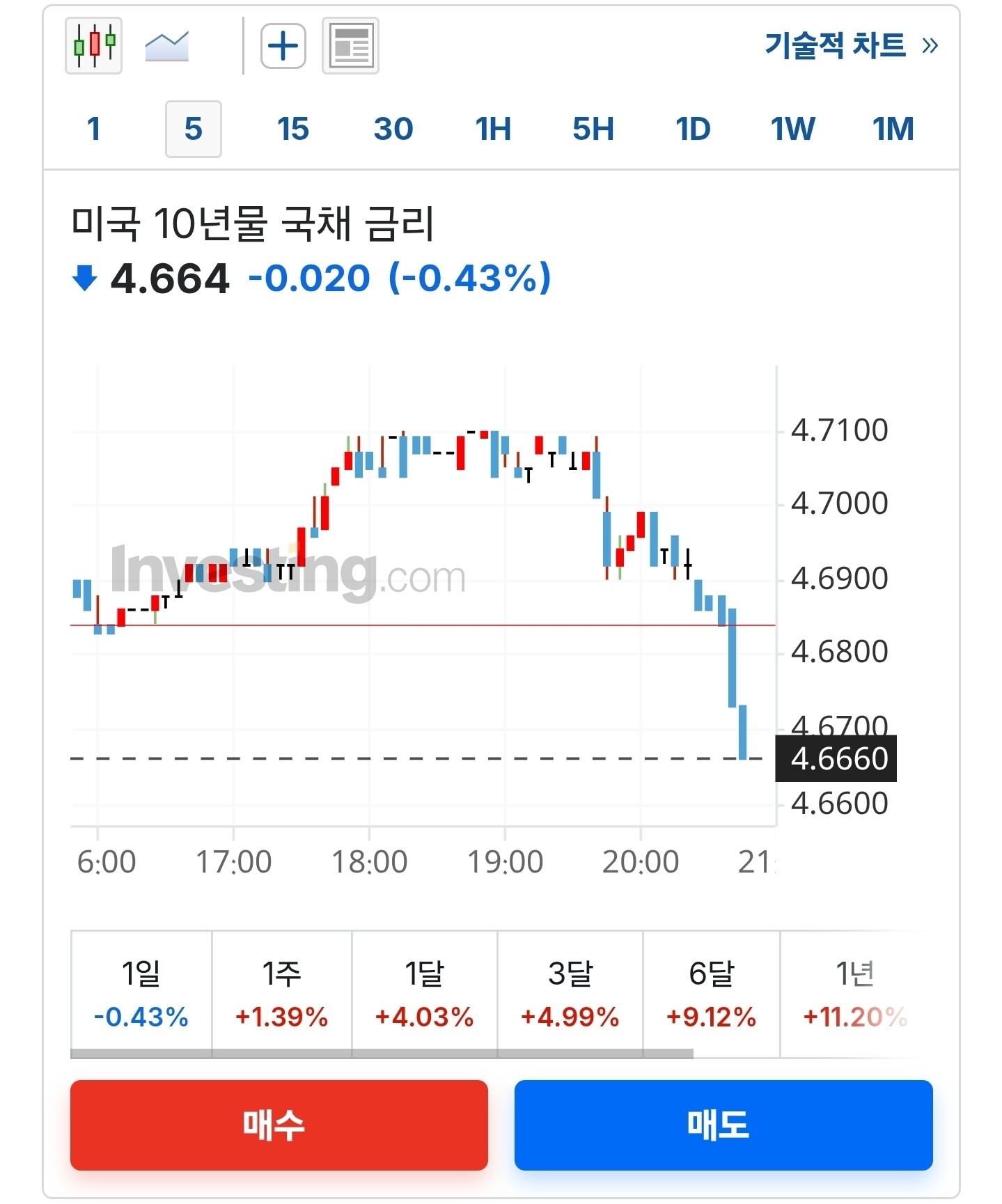The width and height of the screenshot is (1002, 1204).
Task: Tap the blue 매도 button
Action: (723, 1125)
